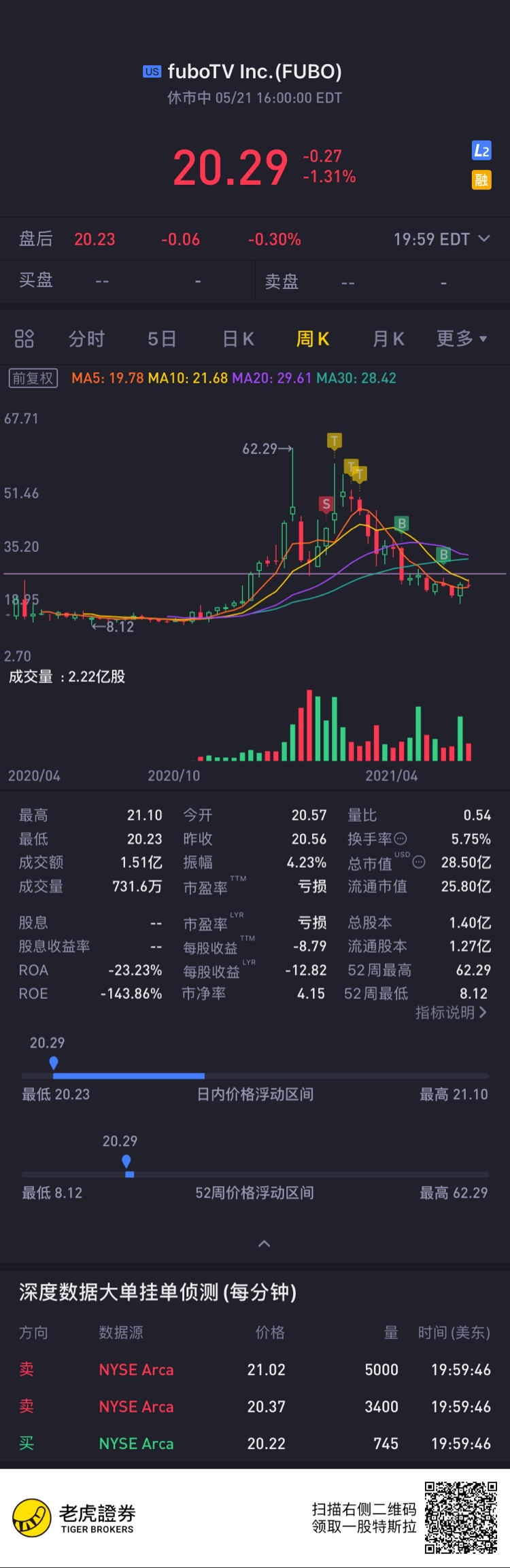Change the 前复权 adjustment setting

(33, 378)
